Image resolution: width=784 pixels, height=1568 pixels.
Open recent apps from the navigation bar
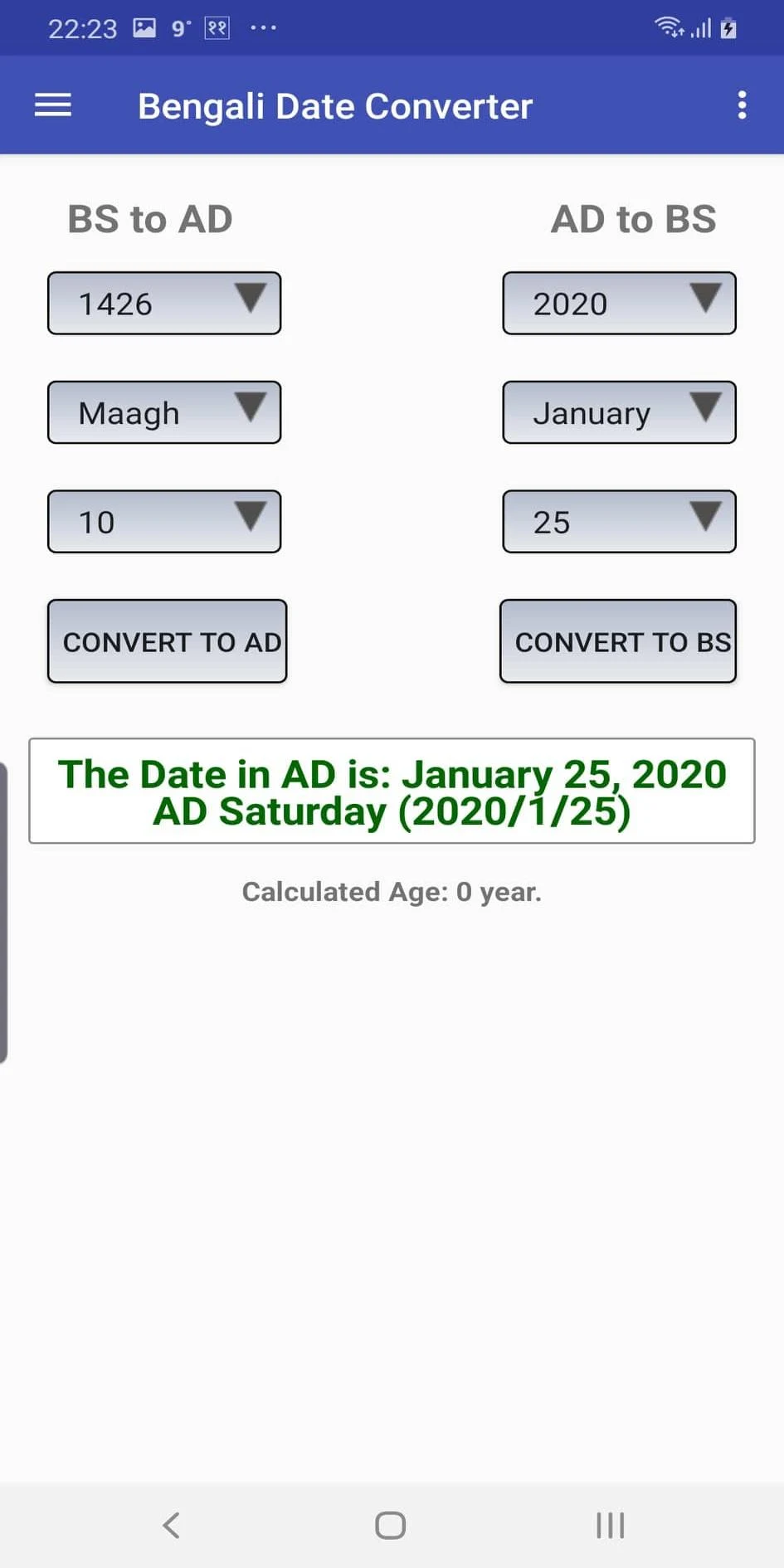click(x=610, y=1525)
